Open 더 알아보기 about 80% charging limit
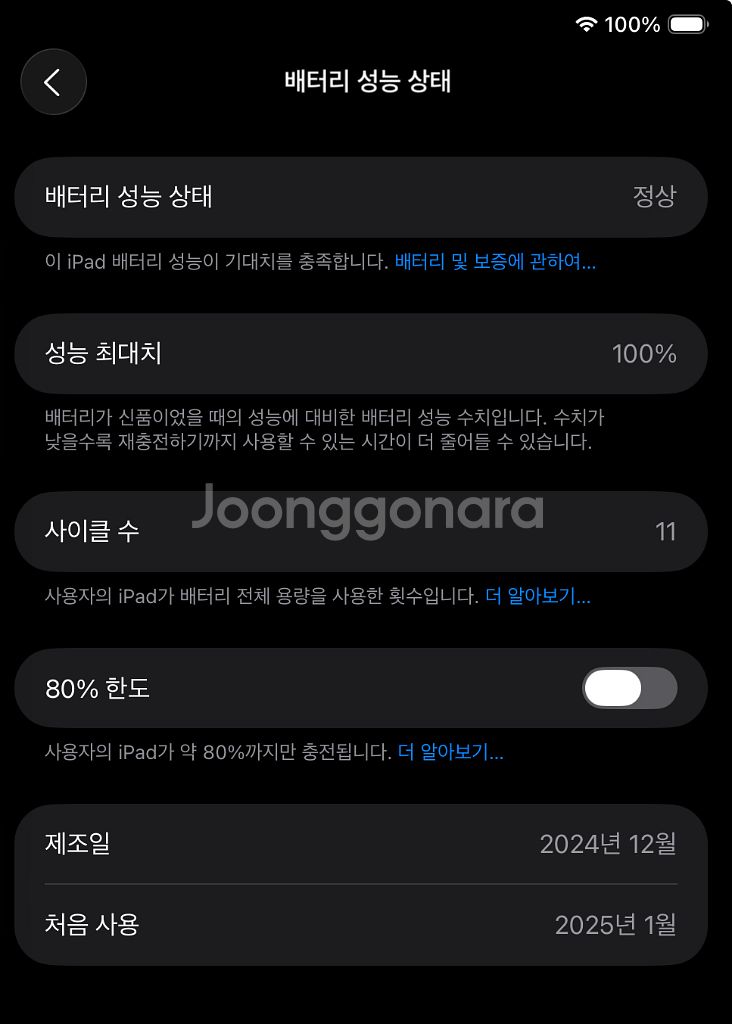The image size is (732, 1024). pos(450,752)
